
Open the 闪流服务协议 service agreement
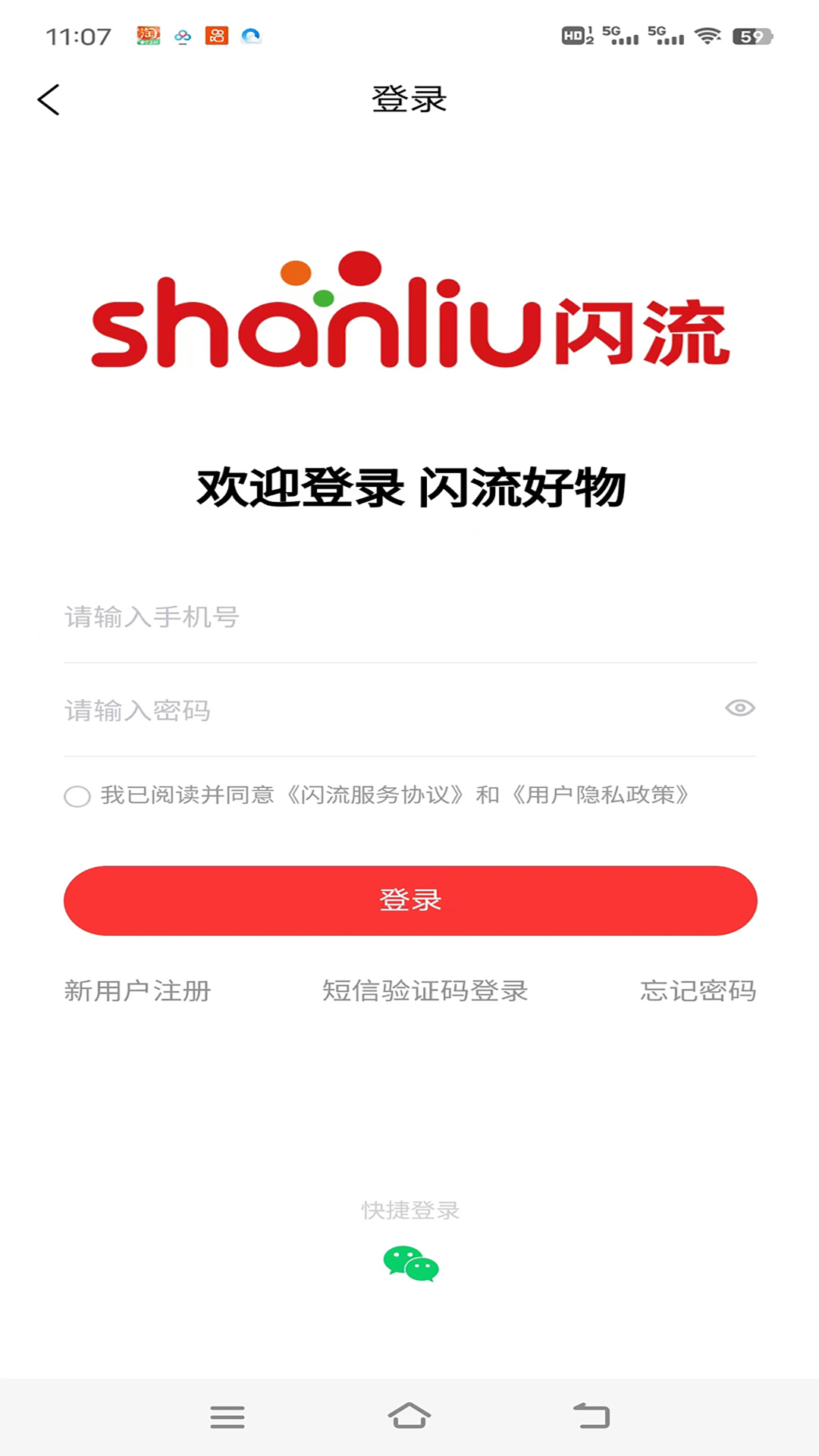[377, 796]
